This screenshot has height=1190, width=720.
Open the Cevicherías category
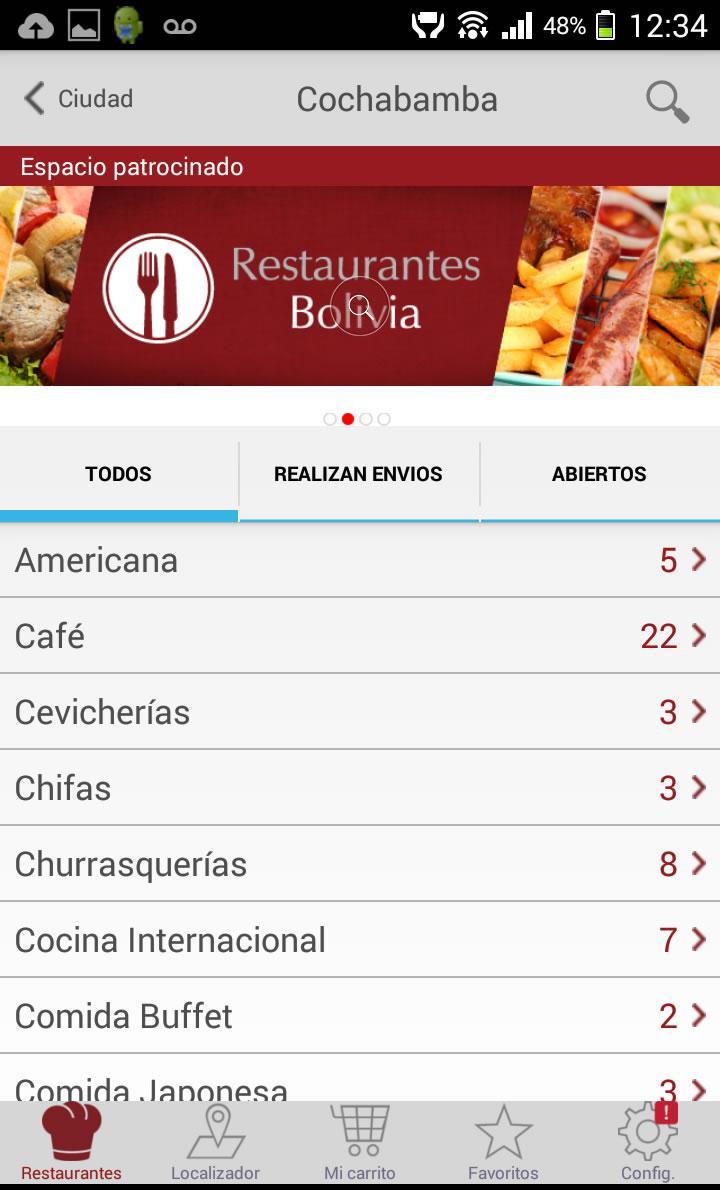pos(360,712)
